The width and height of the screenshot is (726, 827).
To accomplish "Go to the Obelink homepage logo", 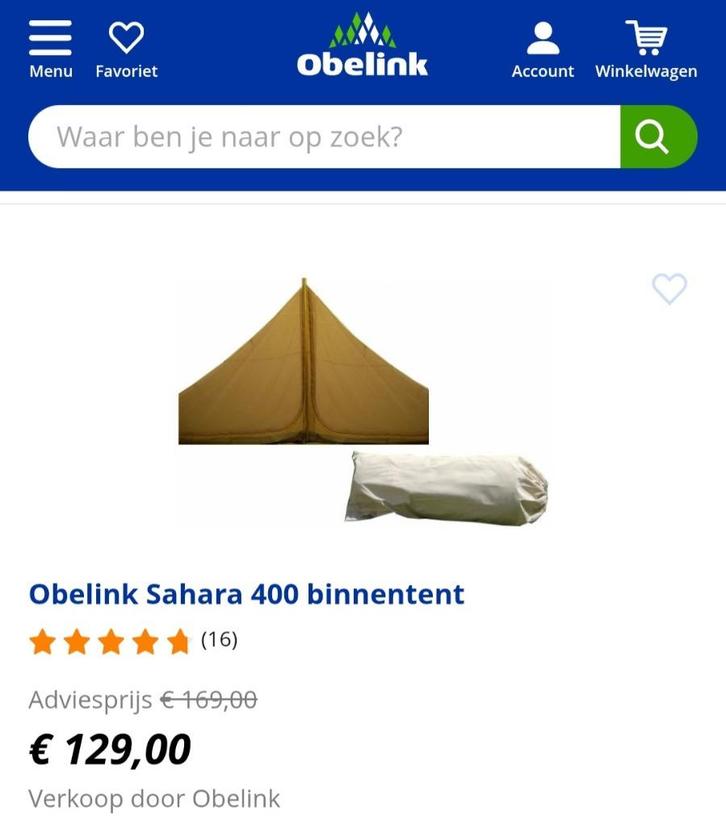I will point(362,46).
